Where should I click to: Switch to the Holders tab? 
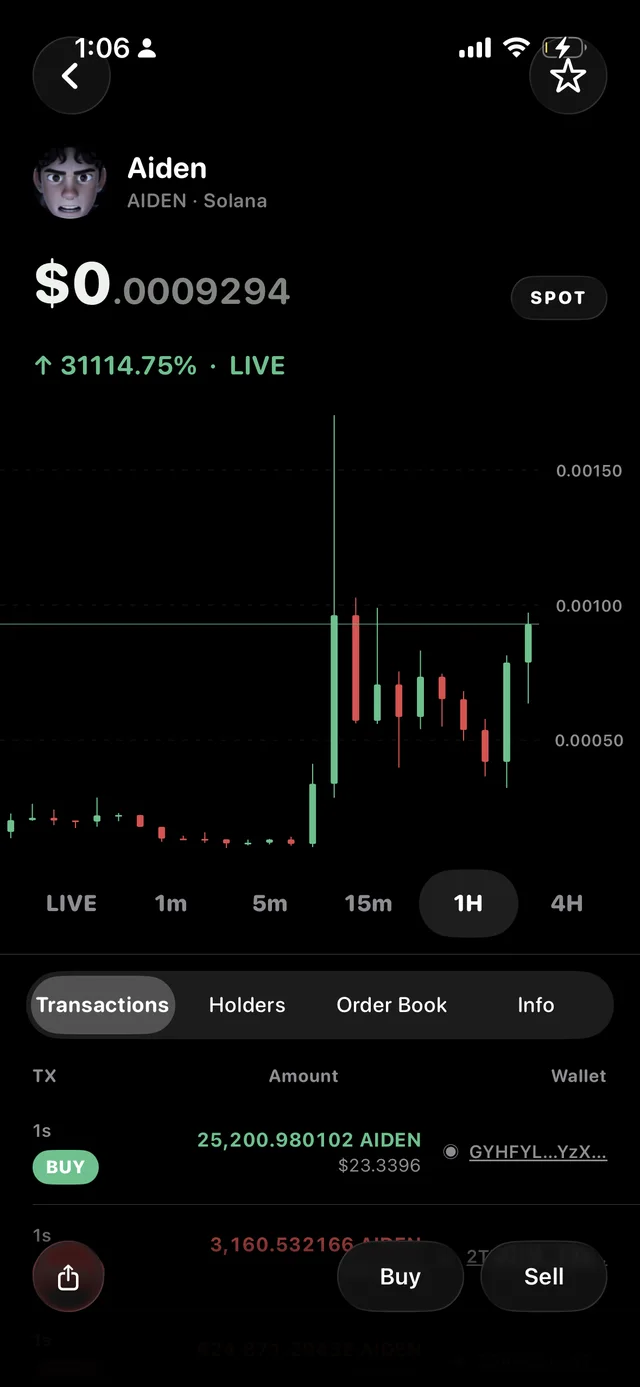[247, 1005]
